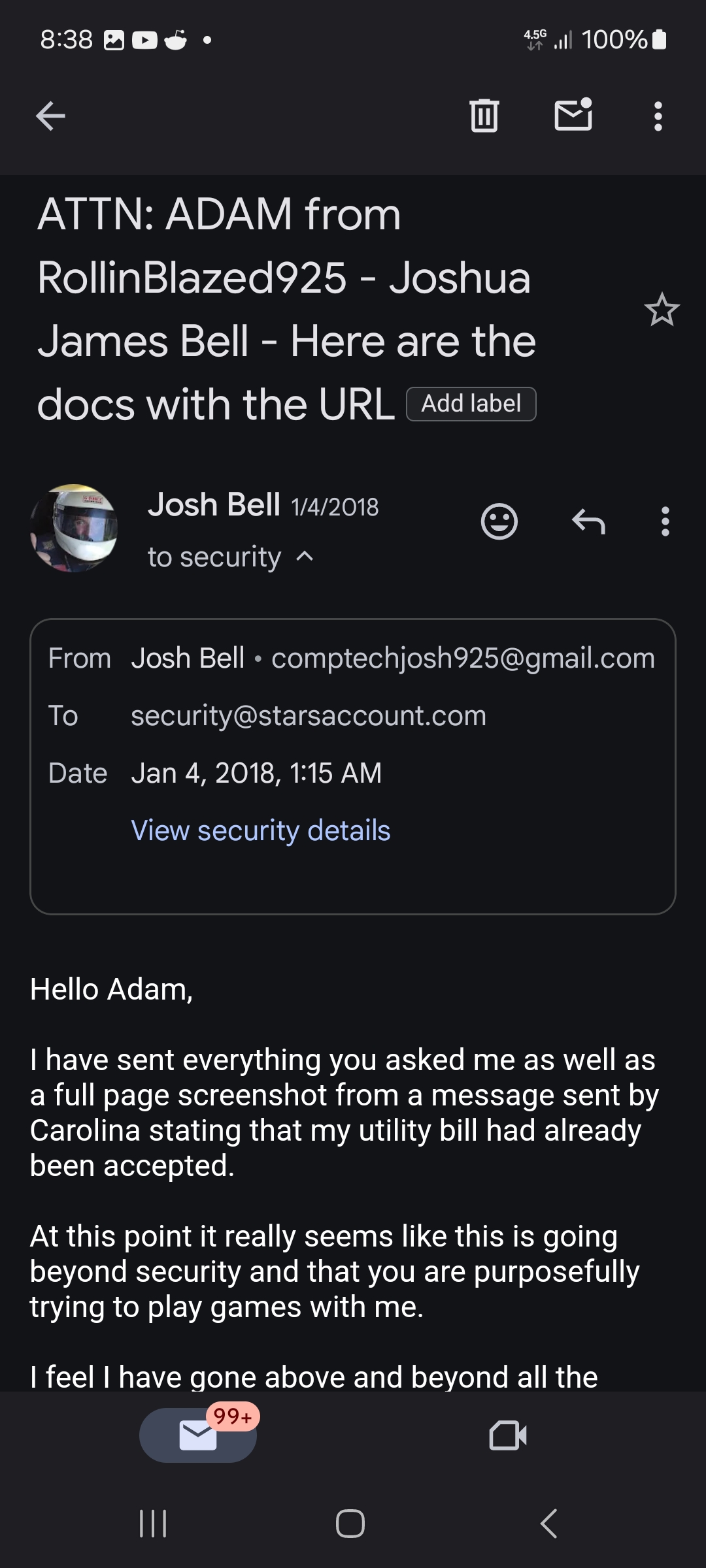Mark this email as unread
706x1568 pixels.
tap(573, 114)
